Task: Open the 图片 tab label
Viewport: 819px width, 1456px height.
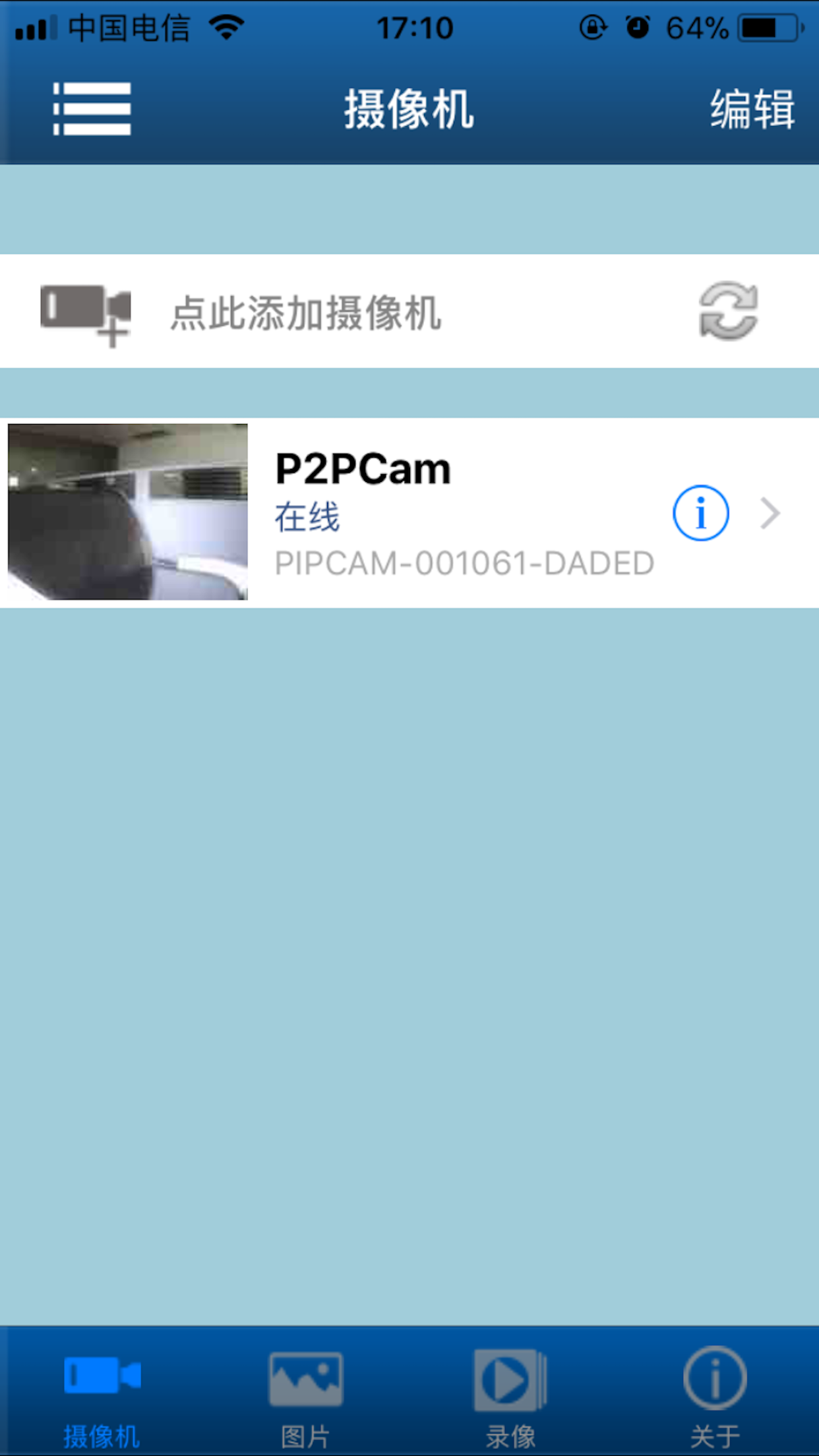Action: 307,1433
